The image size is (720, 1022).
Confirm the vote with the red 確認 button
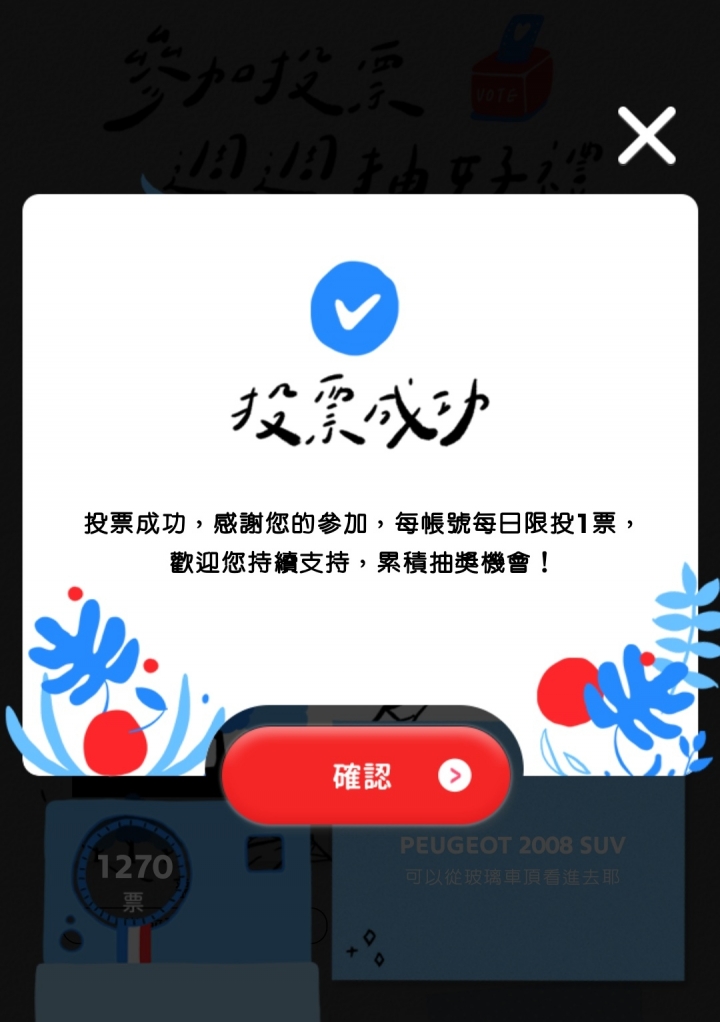(366, 776)
